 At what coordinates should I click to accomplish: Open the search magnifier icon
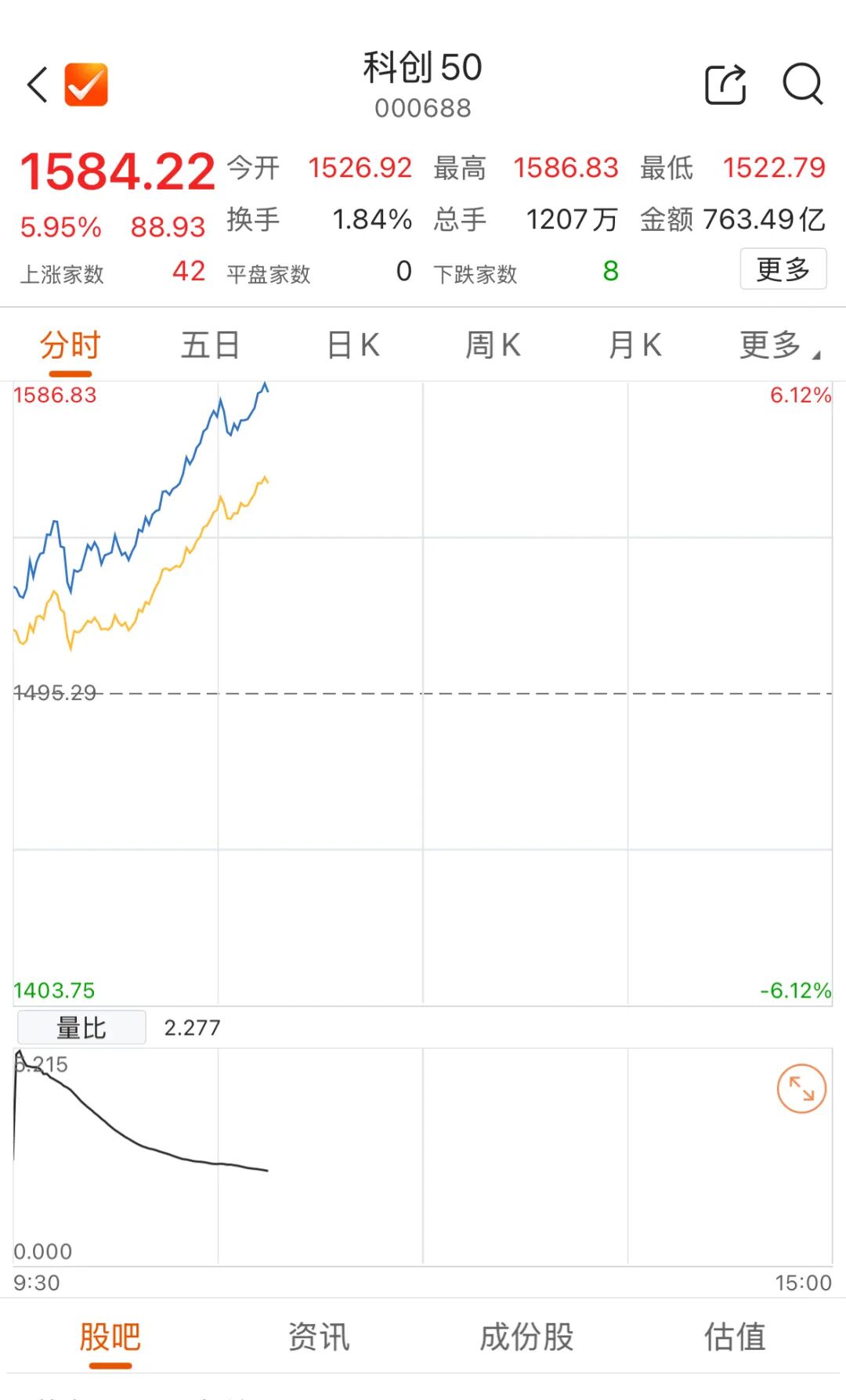click(x=802, y=84)
